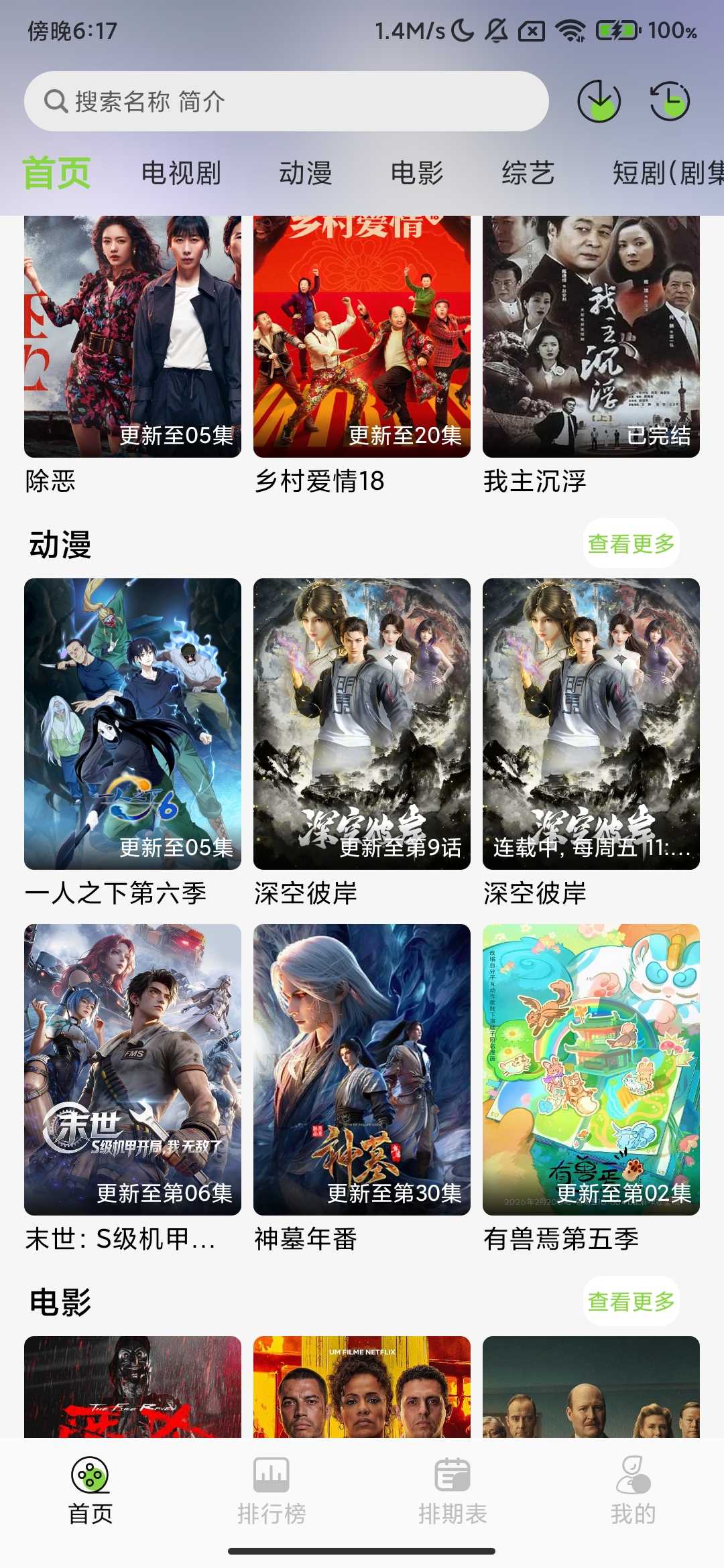Open the 短剧(剧集) tab
The height and width of the screenshot is (1568, 724).
coord(664,173)
